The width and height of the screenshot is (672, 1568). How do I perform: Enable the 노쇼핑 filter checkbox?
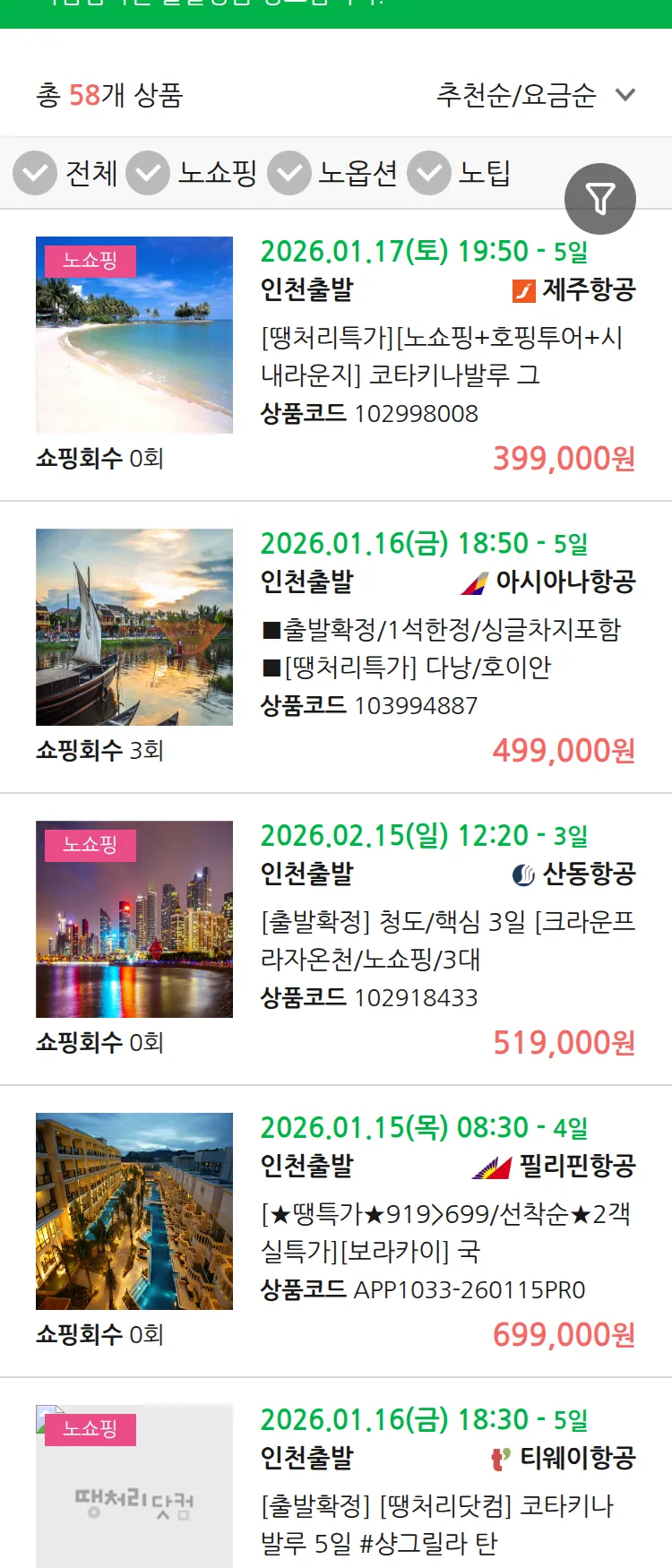(146, 173)
